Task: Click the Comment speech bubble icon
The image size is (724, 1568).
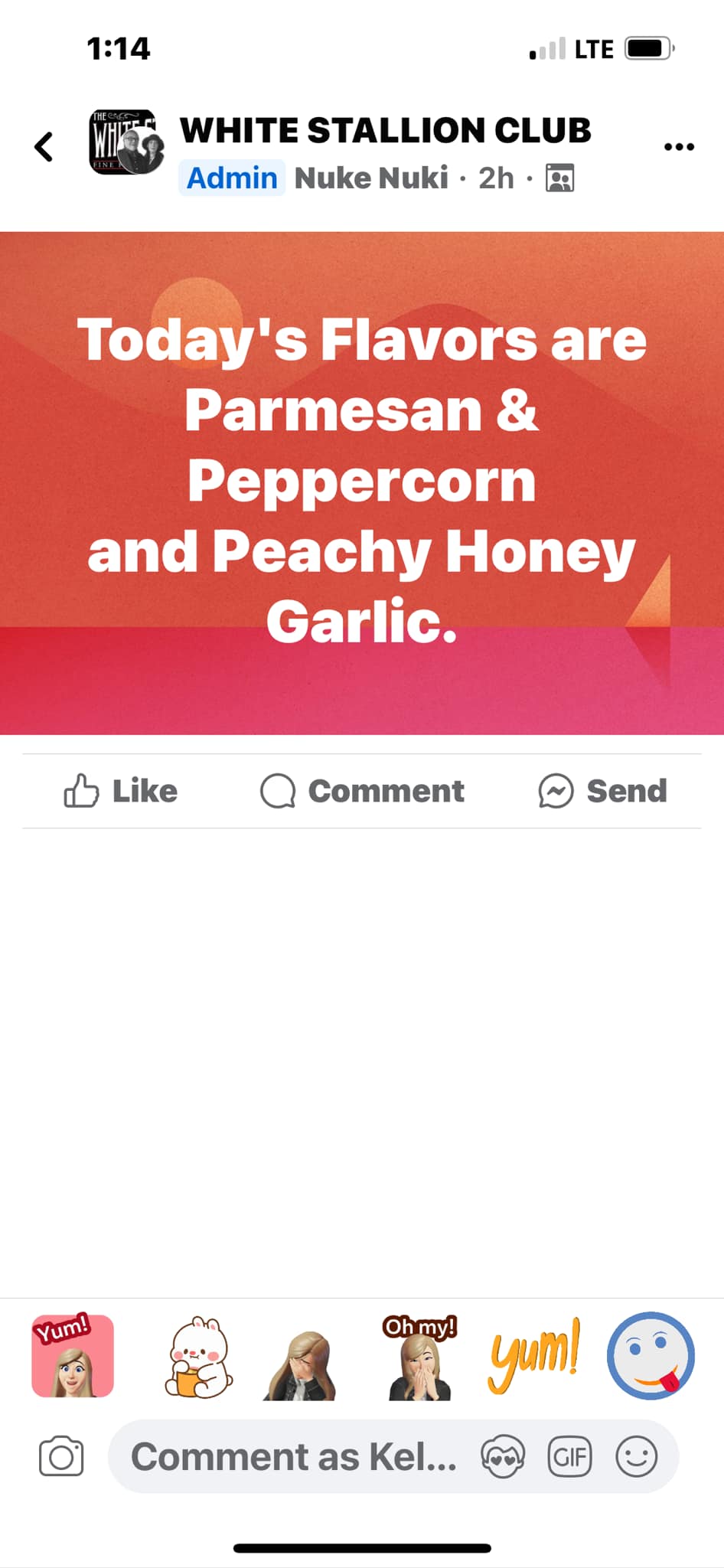Action: (362, 791)
